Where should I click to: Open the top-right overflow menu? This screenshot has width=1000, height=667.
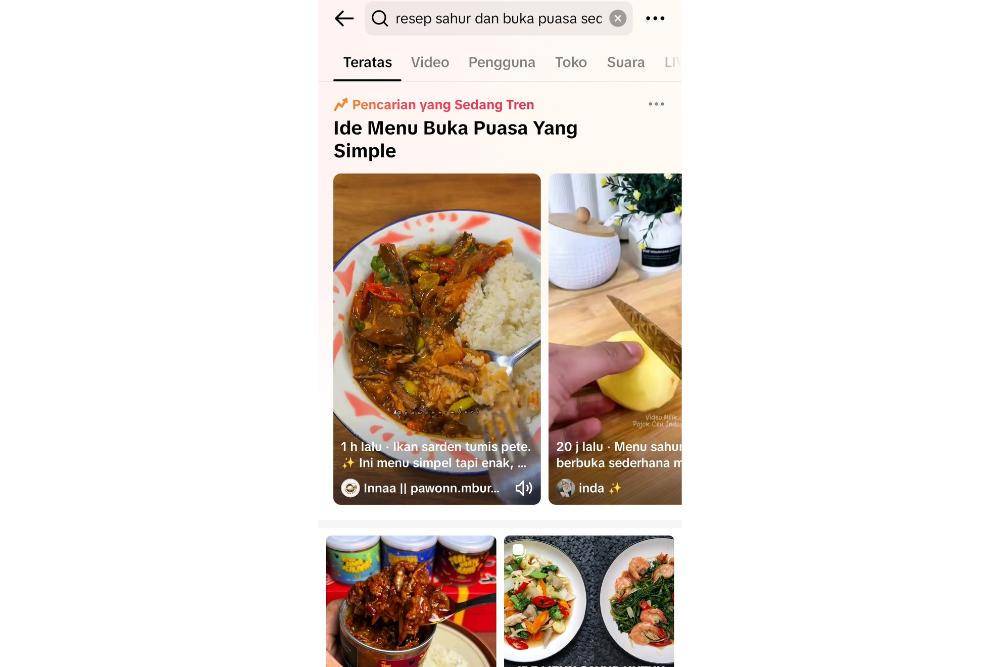[655, 18]
